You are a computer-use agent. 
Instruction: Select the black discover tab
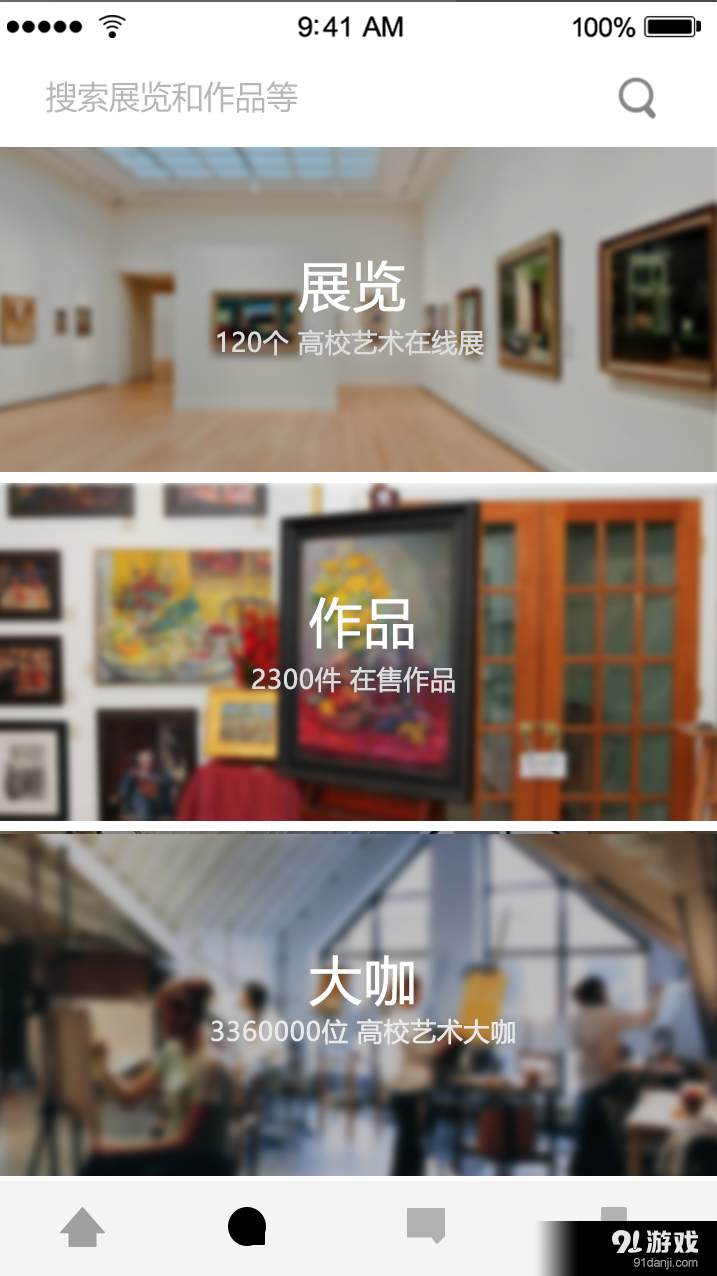coord(247,1226)
